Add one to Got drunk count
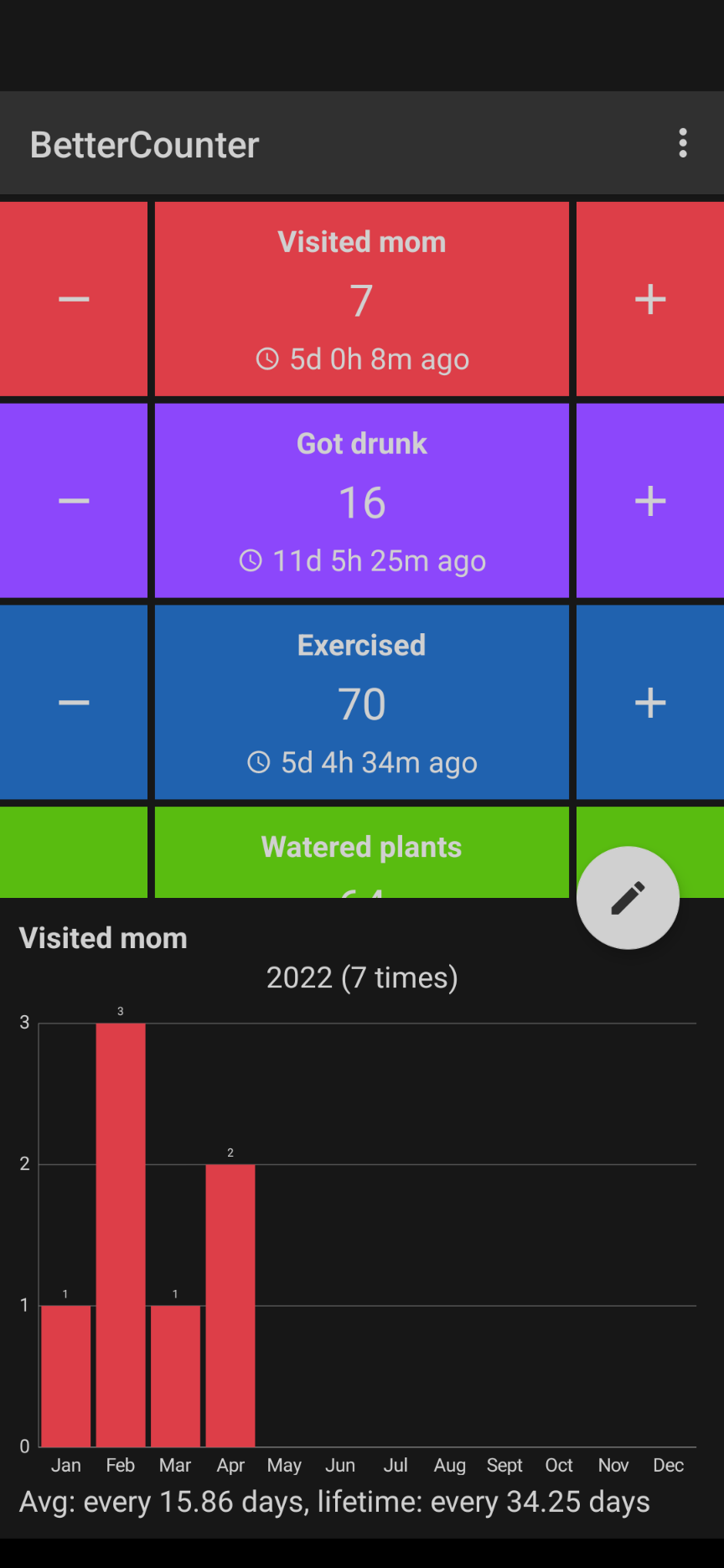 coord(649,501)
